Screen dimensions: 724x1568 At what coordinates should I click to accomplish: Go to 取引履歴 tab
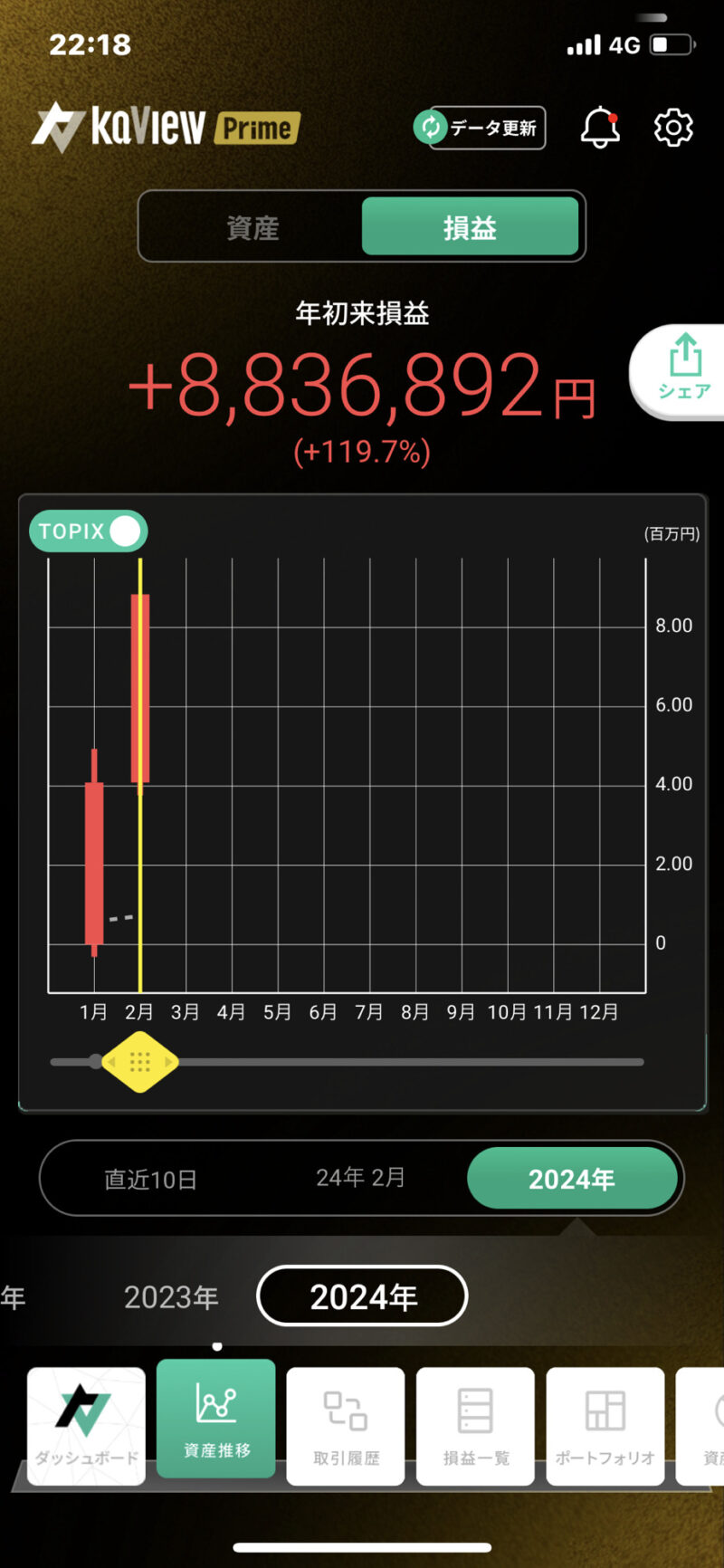pyautogui.click(x=346, y=1426)
